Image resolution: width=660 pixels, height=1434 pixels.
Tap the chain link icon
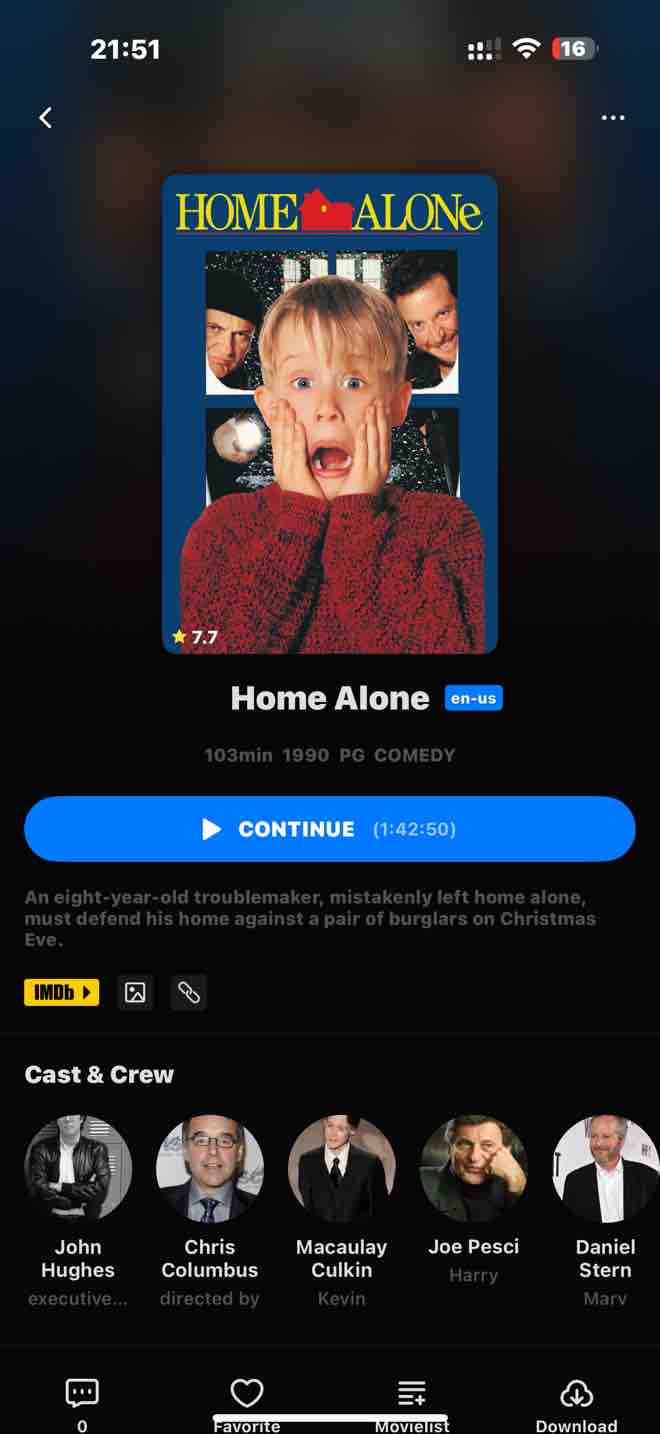[x=189, y=992]
